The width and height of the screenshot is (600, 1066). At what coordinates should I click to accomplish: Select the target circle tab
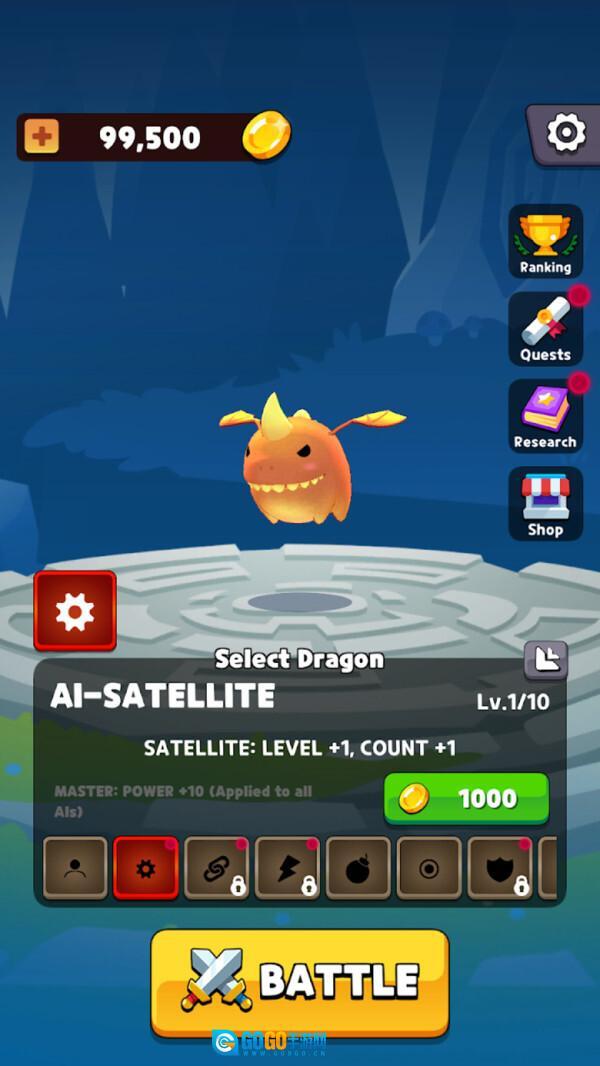430,868
